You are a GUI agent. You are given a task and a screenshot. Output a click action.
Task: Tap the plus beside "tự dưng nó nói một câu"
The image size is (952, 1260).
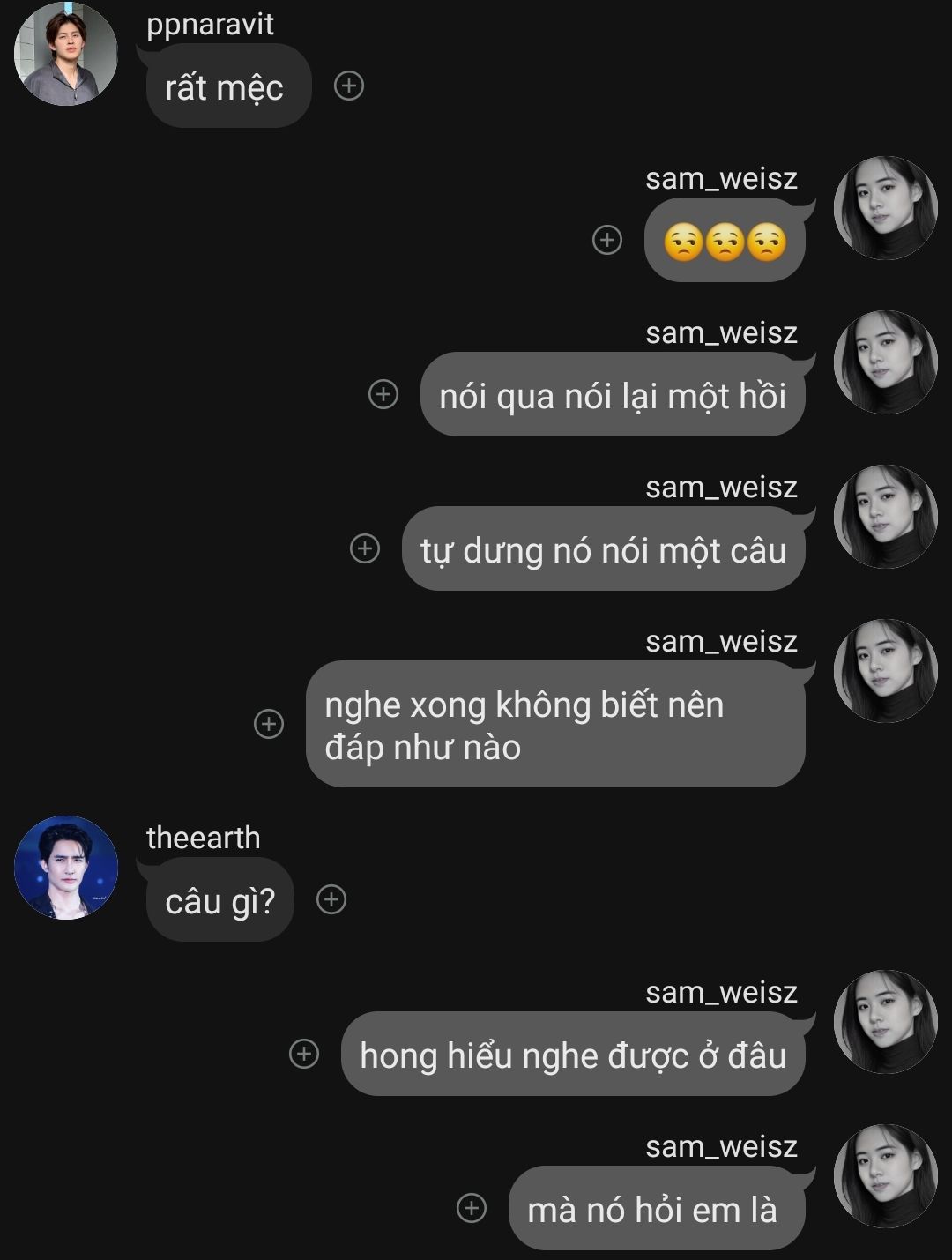[365, 548]
